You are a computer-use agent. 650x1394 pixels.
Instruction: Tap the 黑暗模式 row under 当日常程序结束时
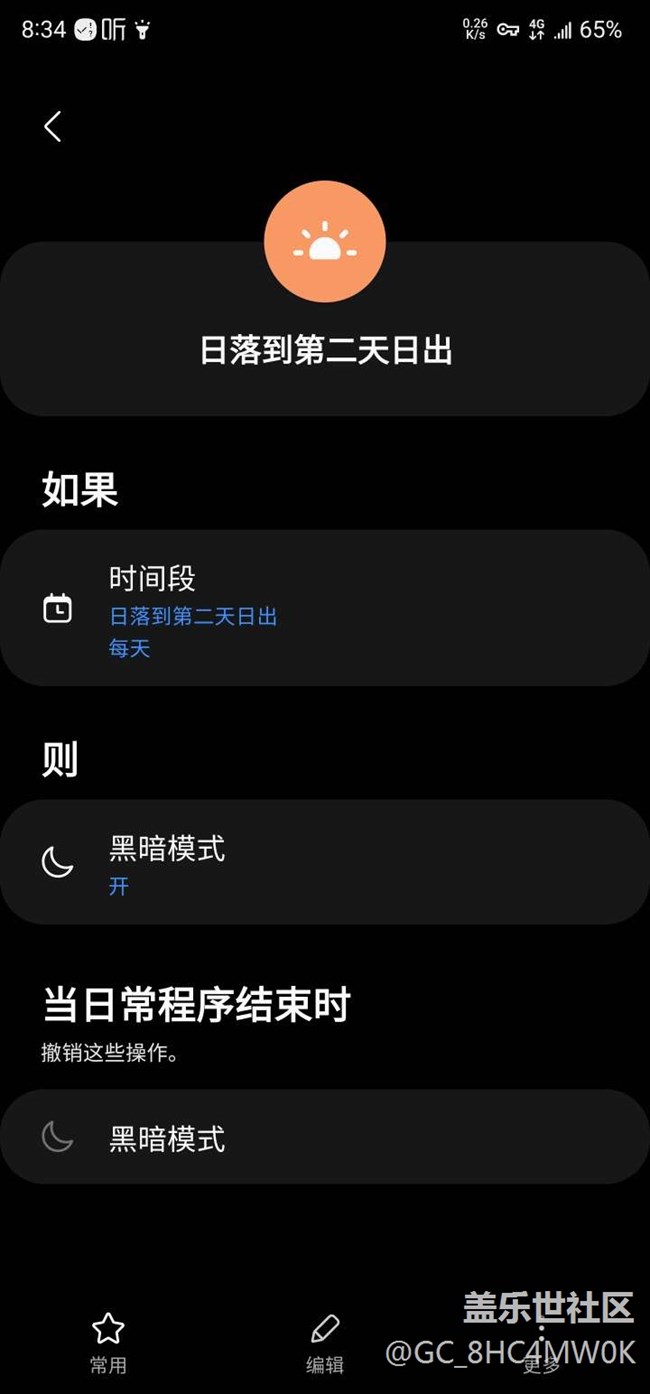click(325, 1137)
